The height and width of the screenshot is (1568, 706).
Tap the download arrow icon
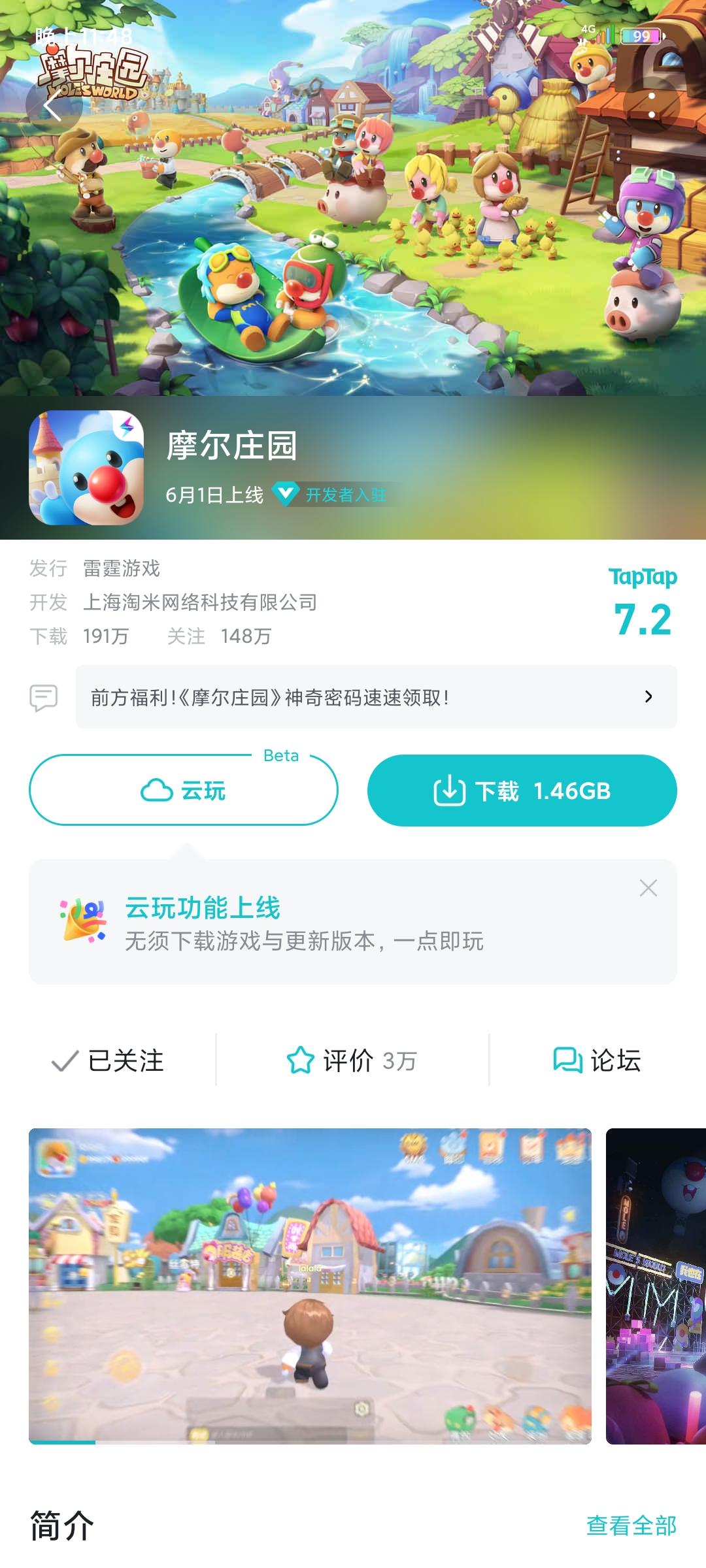click(450, 791)
